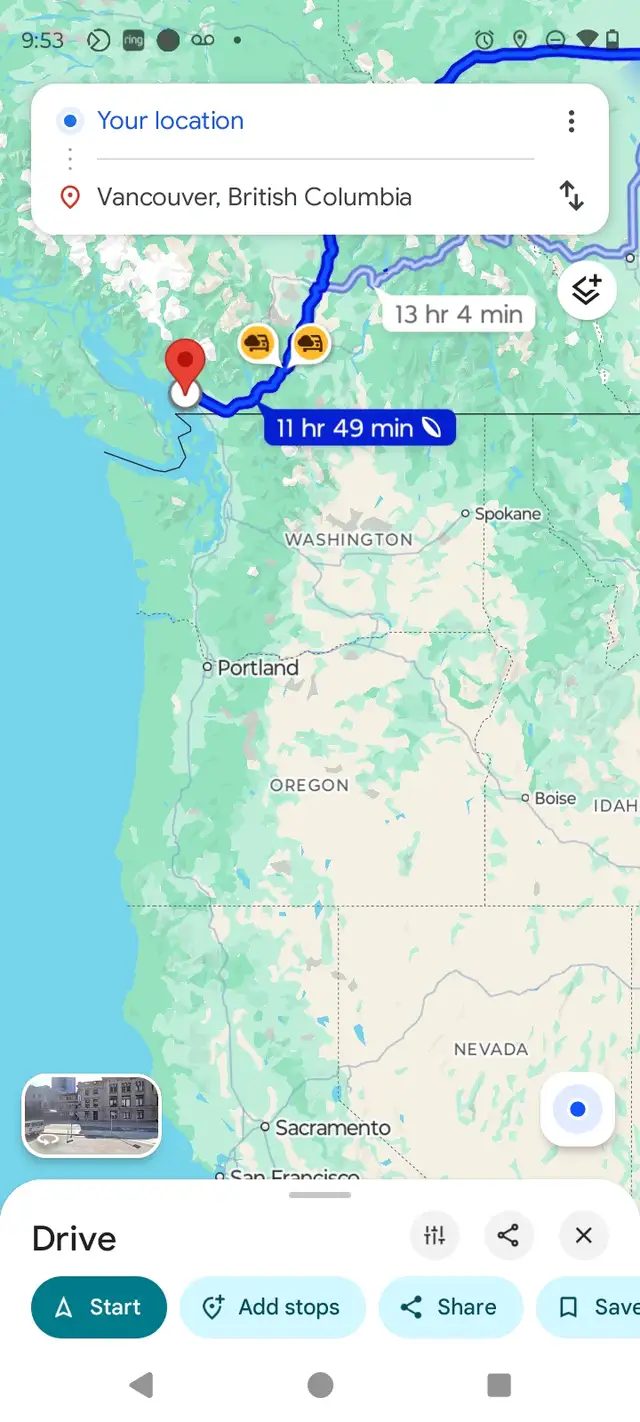
Task: Save this route
Action: (x=597, y=1307)
